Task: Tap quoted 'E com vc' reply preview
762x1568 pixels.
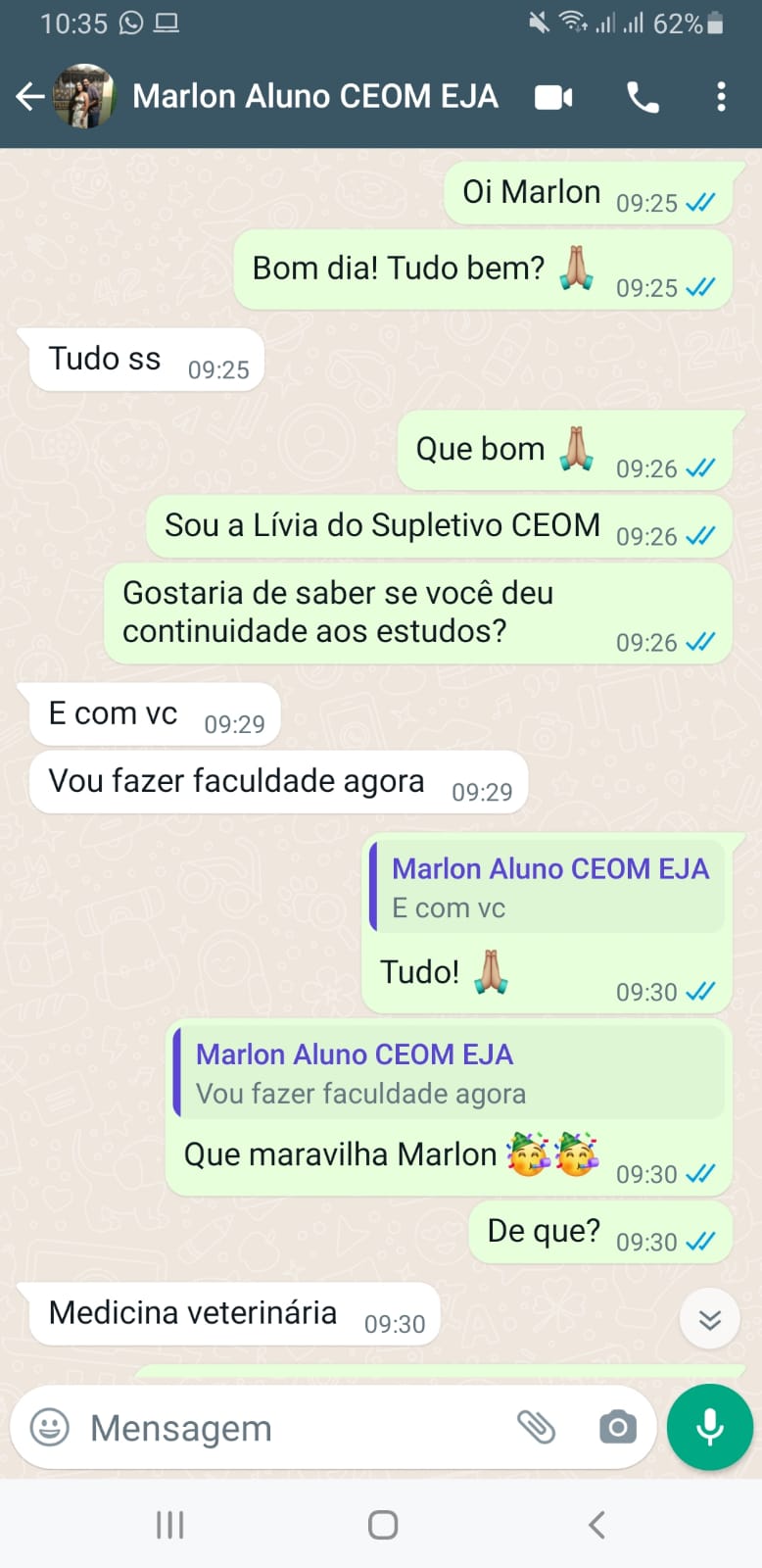Action: (x=548, y=888)
